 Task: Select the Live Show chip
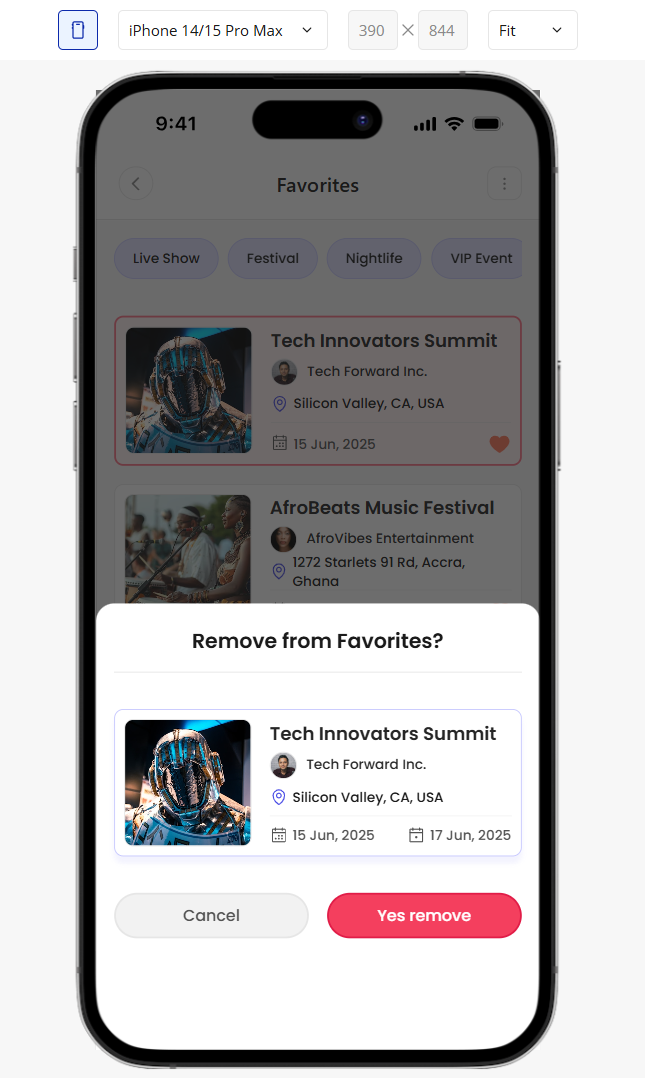[166, 258]
